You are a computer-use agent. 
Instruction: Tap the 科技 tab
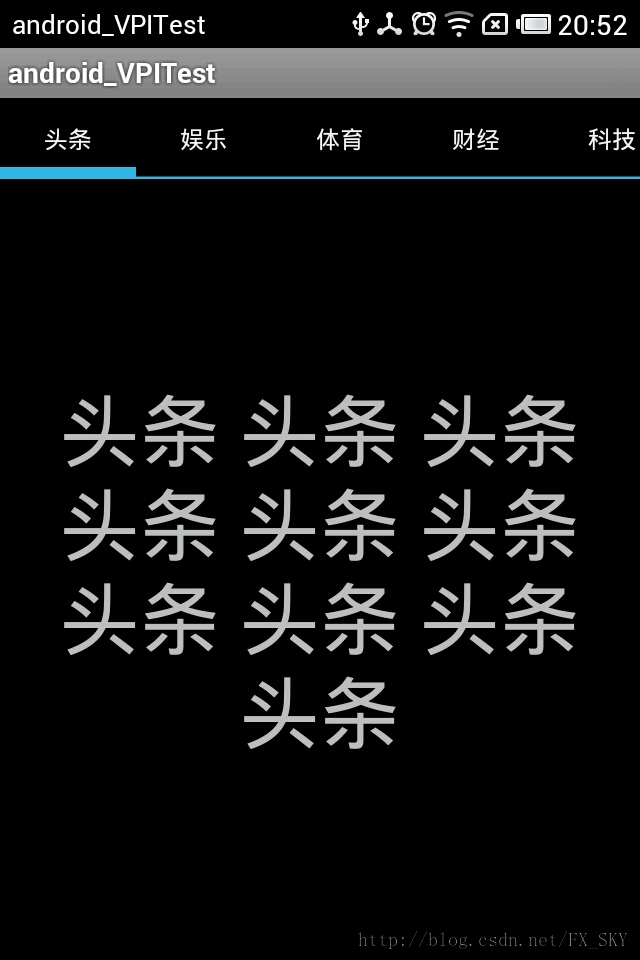click(x=610, y=140)
